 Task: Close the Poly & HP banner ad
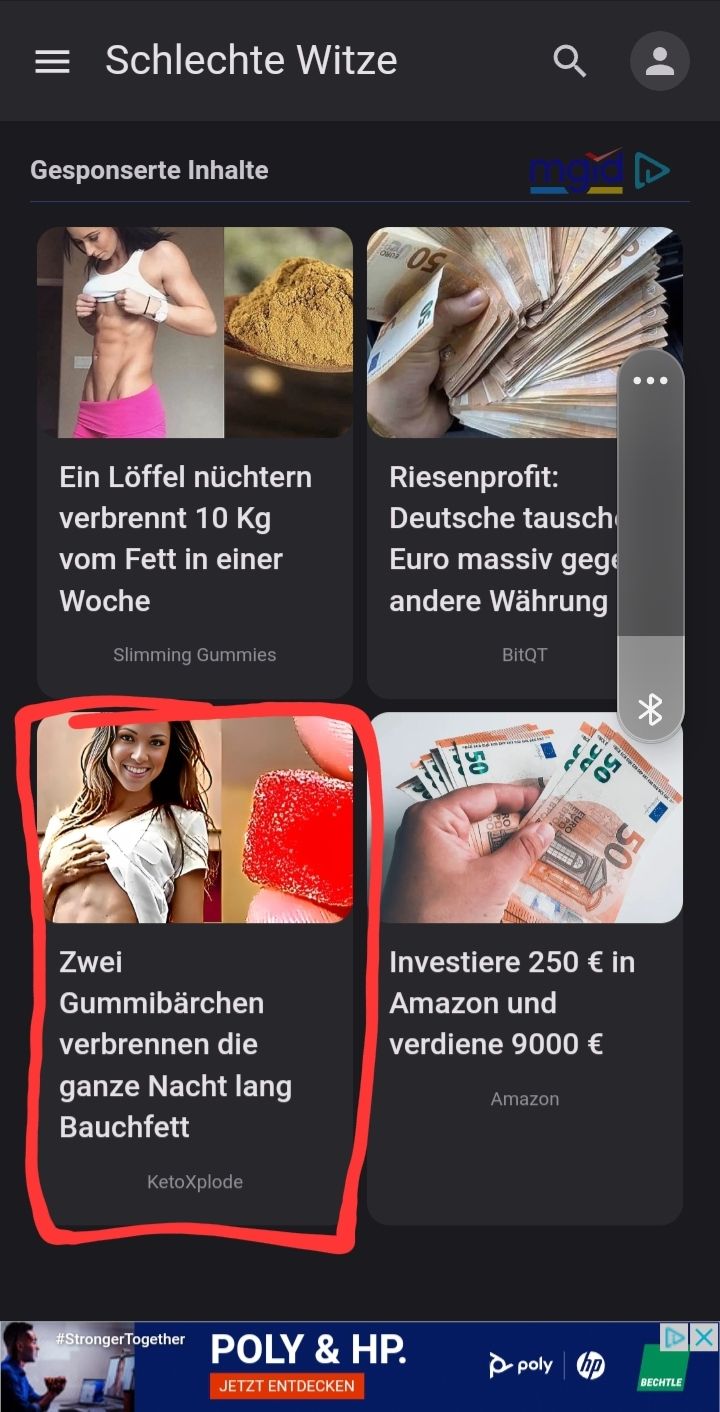click(704, 1337)
